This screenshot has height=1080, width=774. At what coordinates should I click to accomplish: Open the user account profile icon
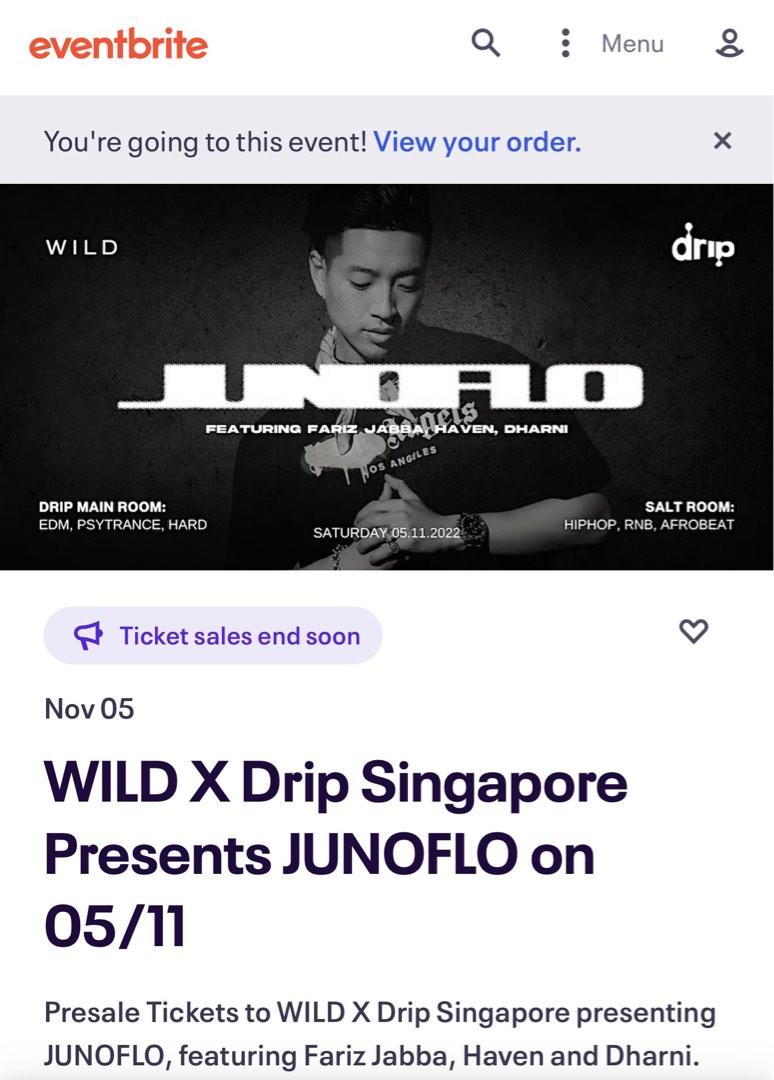(729, 44)
